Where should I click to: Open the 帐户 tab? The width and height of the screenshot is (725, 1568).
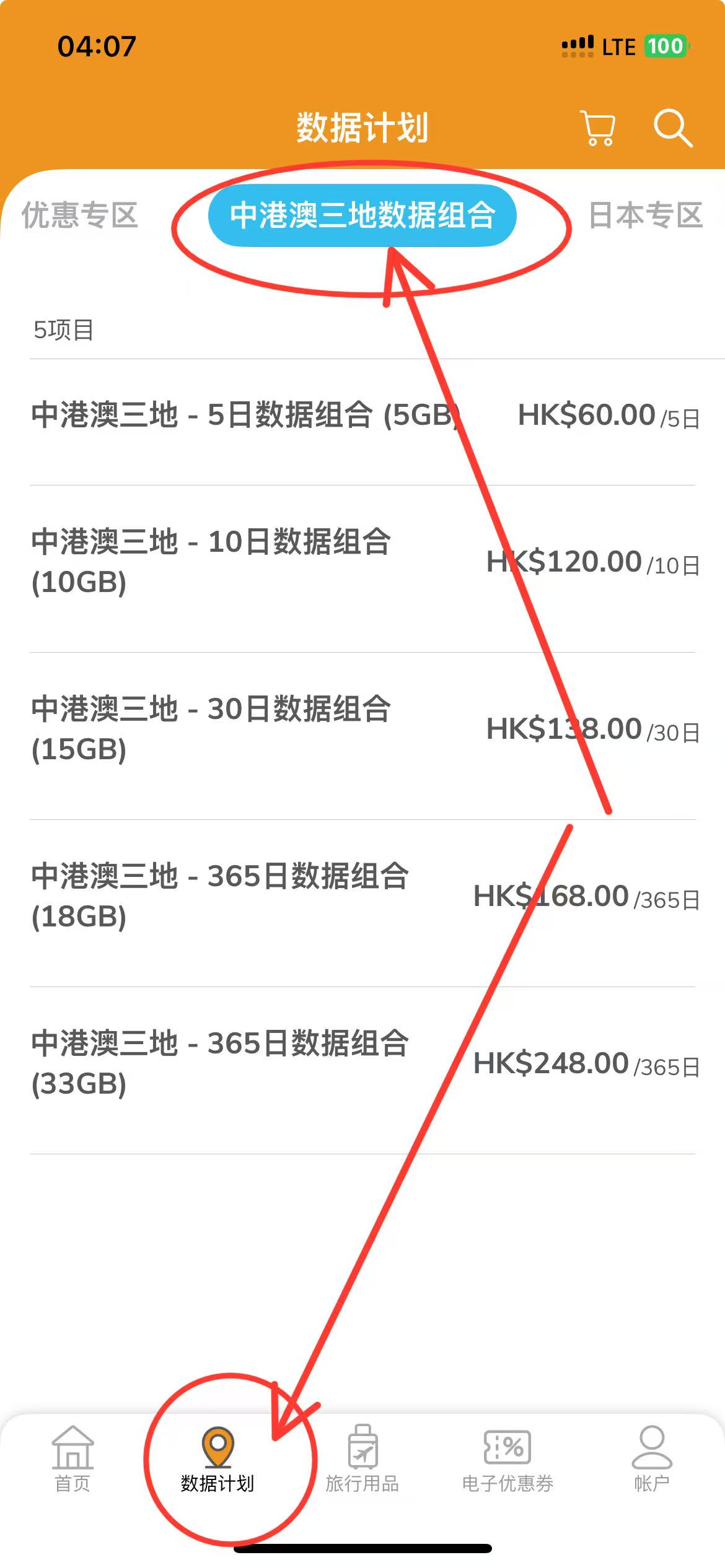tap(652, 1459)
